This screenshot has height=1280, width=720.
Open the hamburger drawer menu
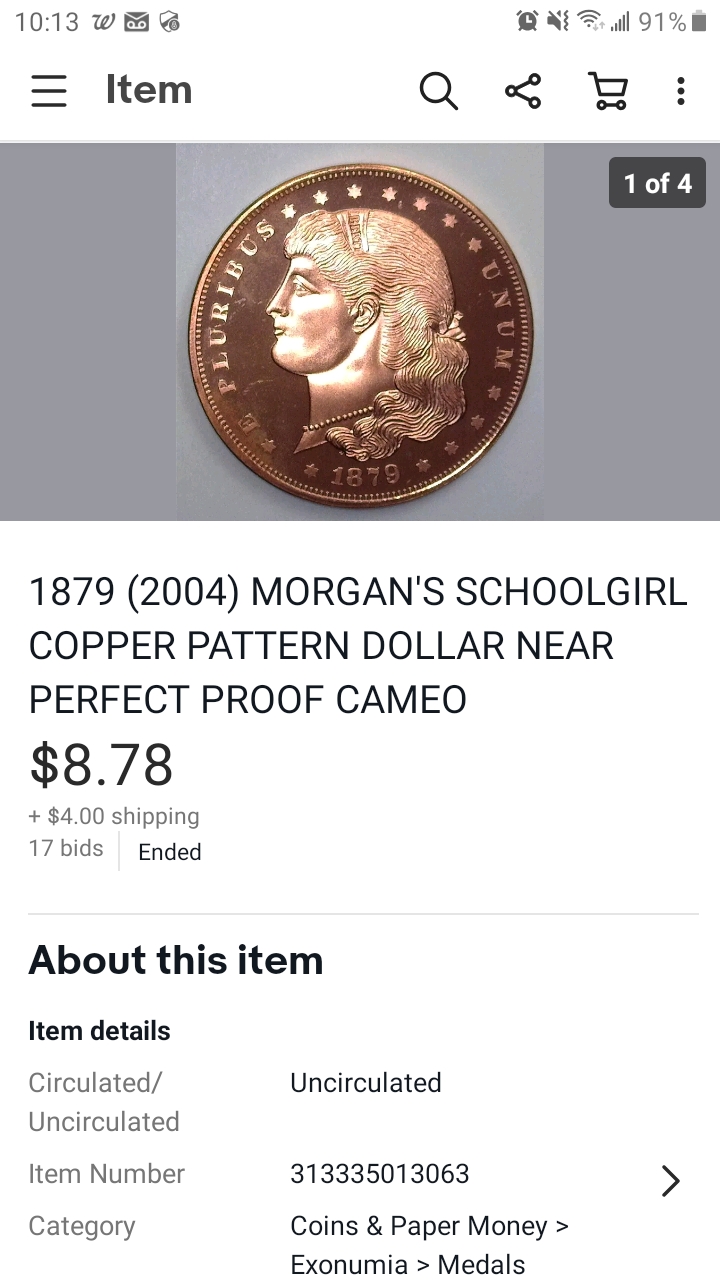click(x=48, y=91)
